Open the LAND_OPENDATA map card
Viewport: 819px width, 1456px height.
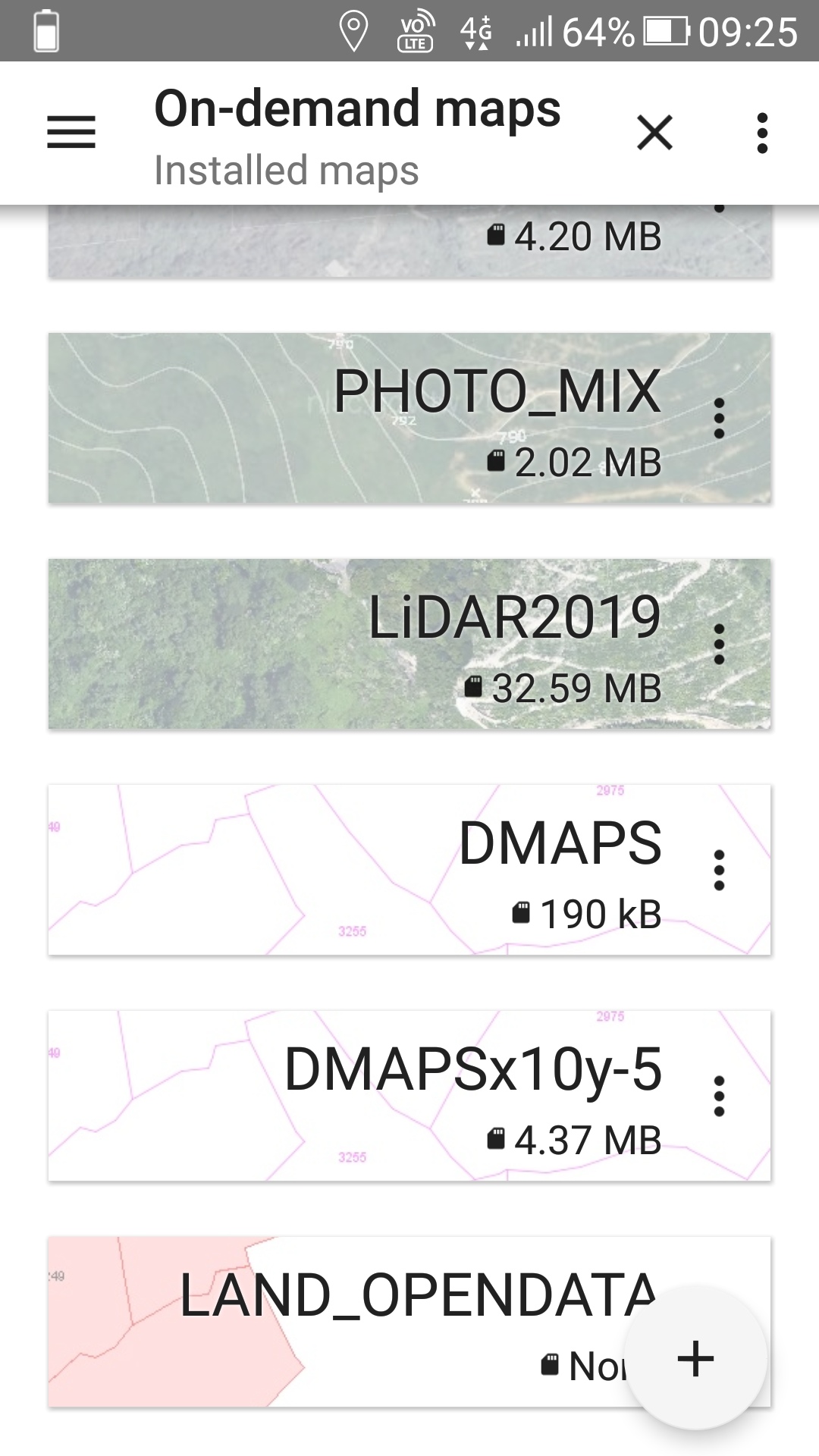(x=341, y=1322)
